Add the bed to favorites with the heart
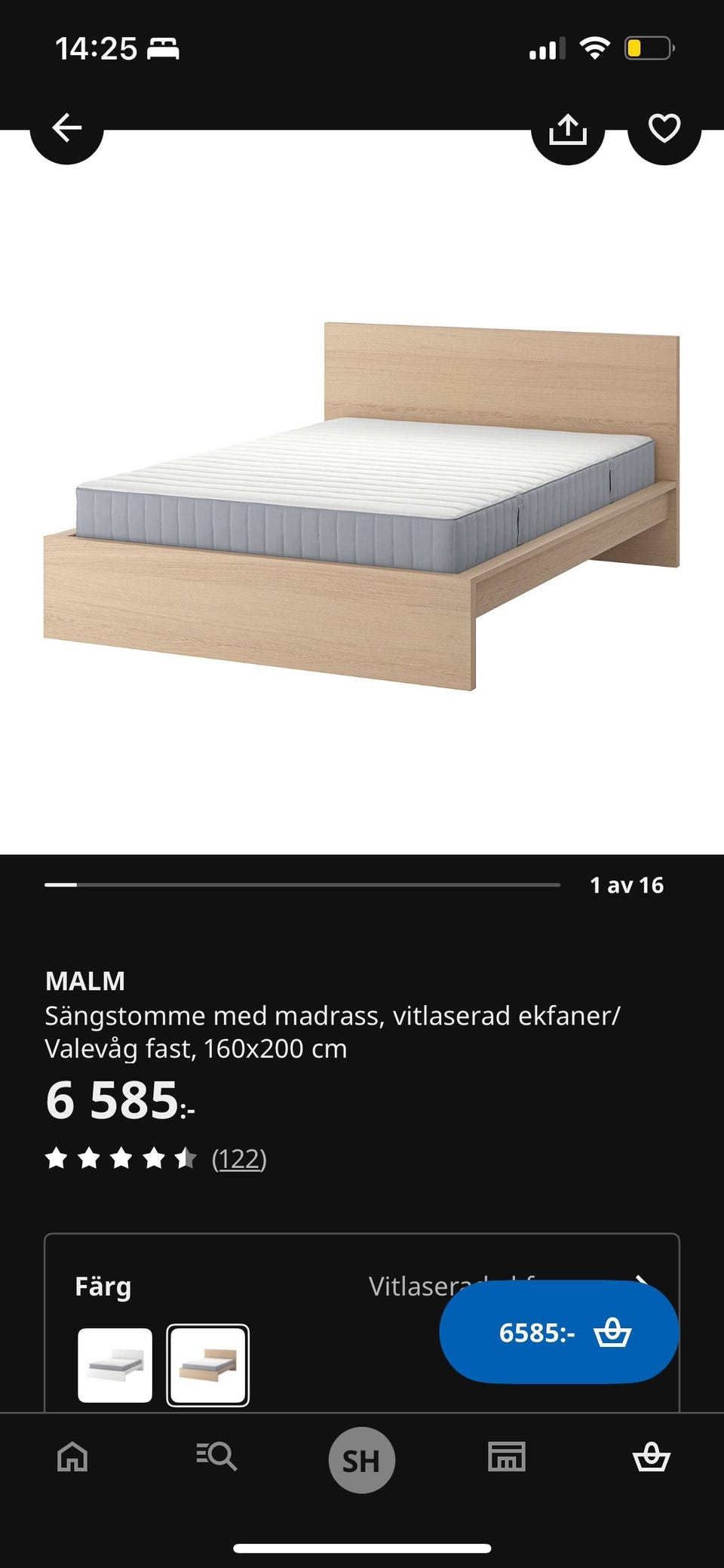 click(664, 128)
